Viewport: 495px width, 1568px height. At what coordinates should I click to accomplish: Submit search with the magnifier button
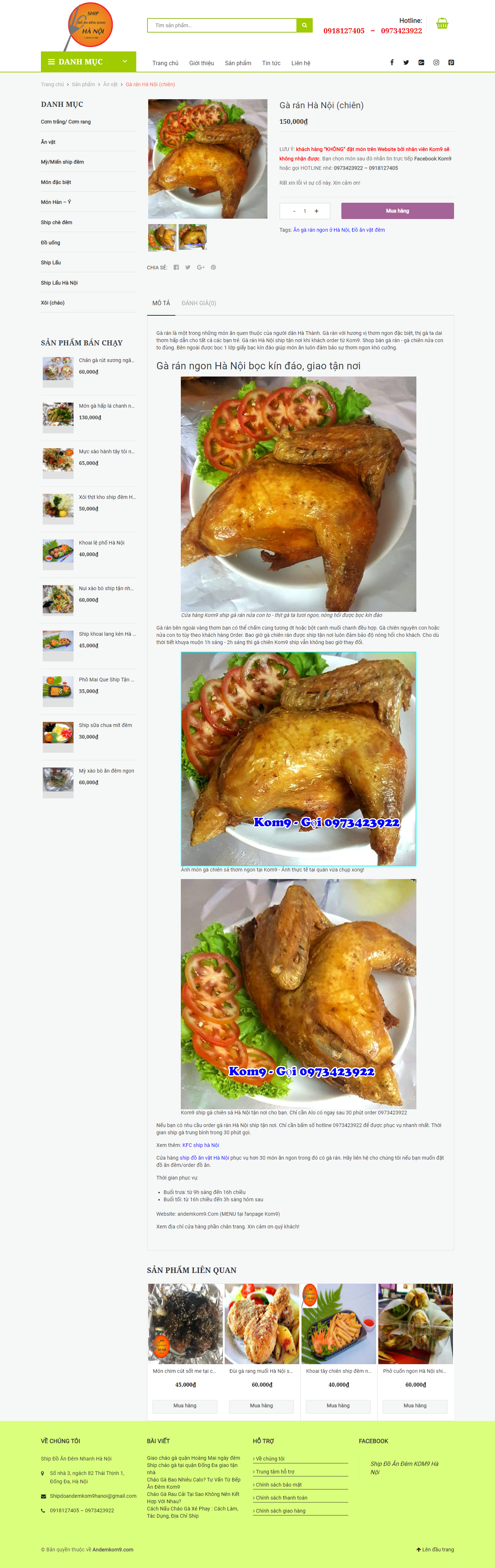[x=304, y=26]
